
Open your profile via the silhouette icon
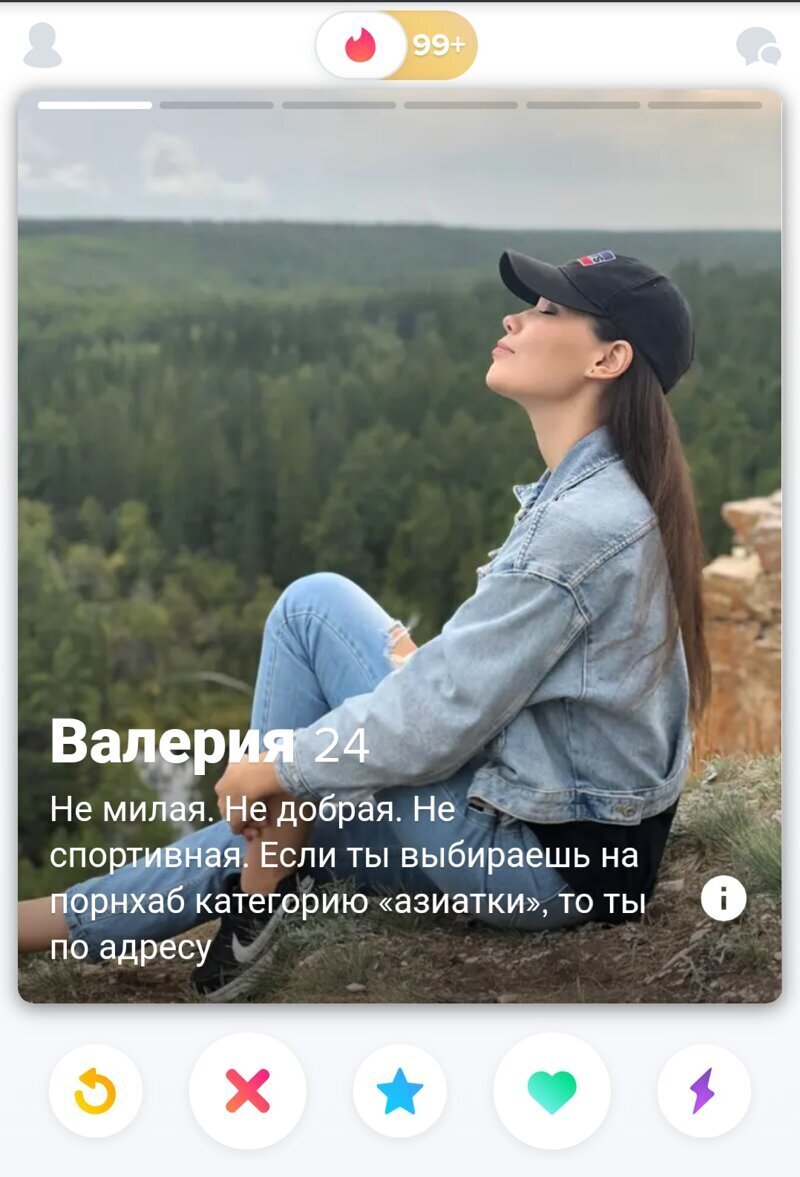click(42, 44)
